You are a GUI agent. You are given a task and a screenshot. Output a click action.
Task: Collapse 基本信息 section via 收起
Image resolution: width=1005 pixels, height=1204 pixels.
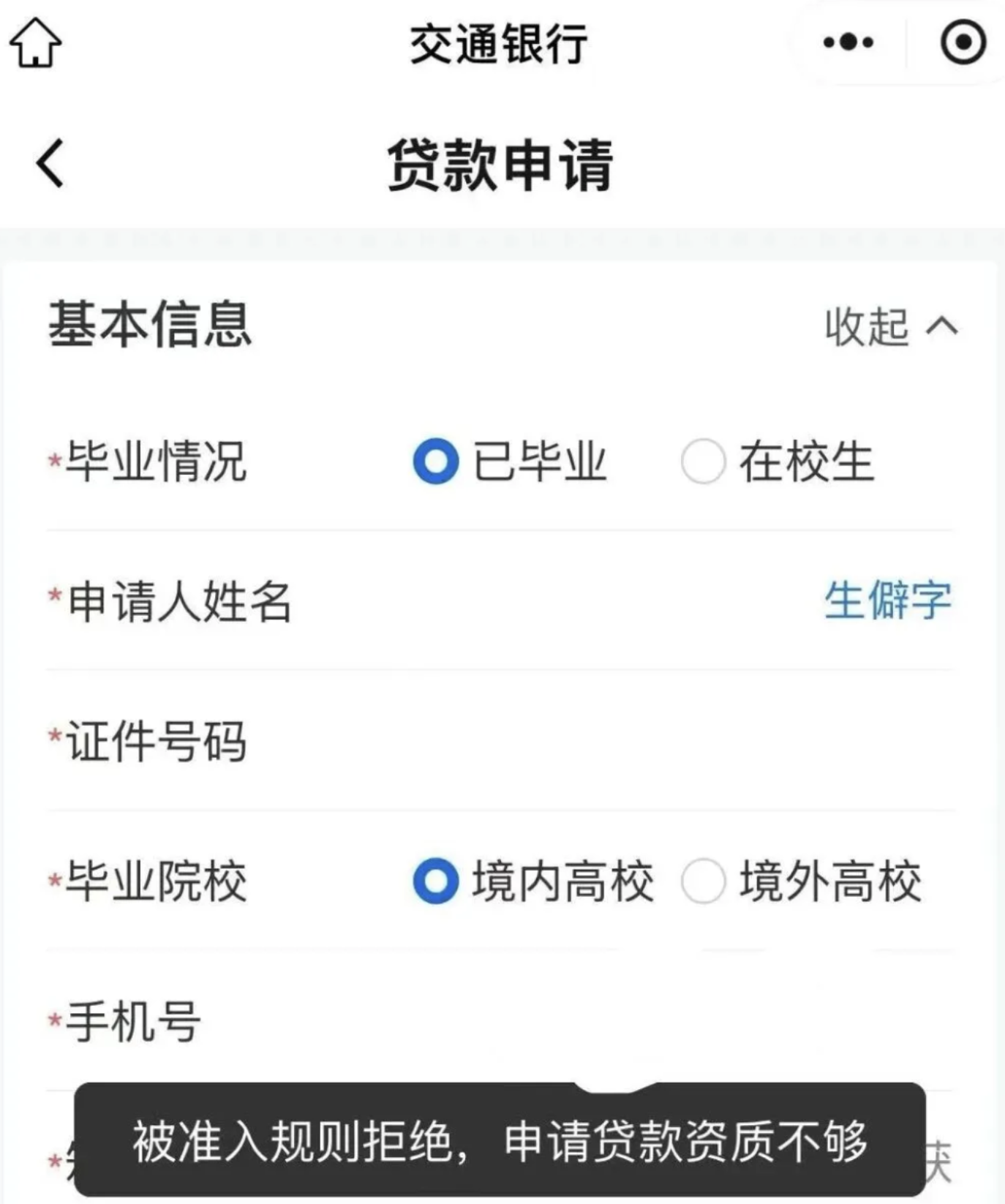[867, 326]
